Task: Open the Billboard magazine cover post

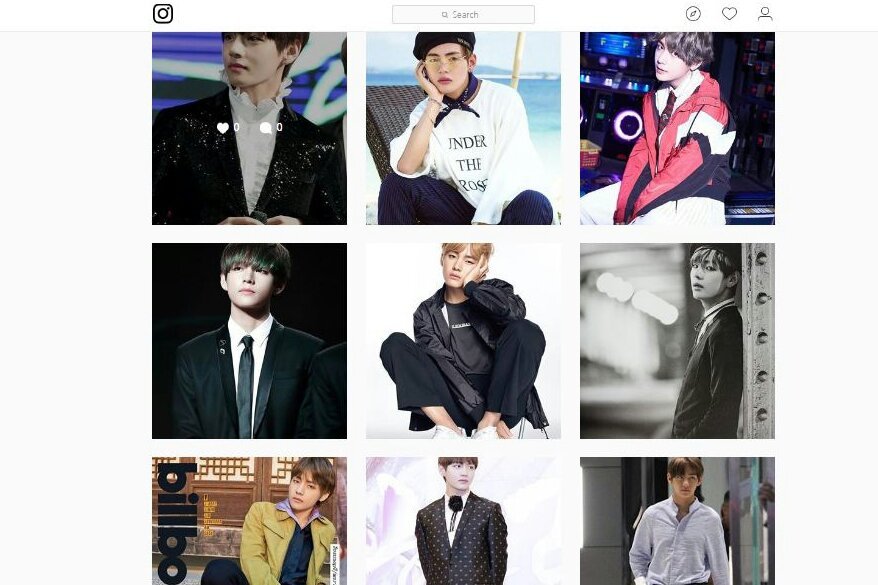Action: [x=249, y=521]
